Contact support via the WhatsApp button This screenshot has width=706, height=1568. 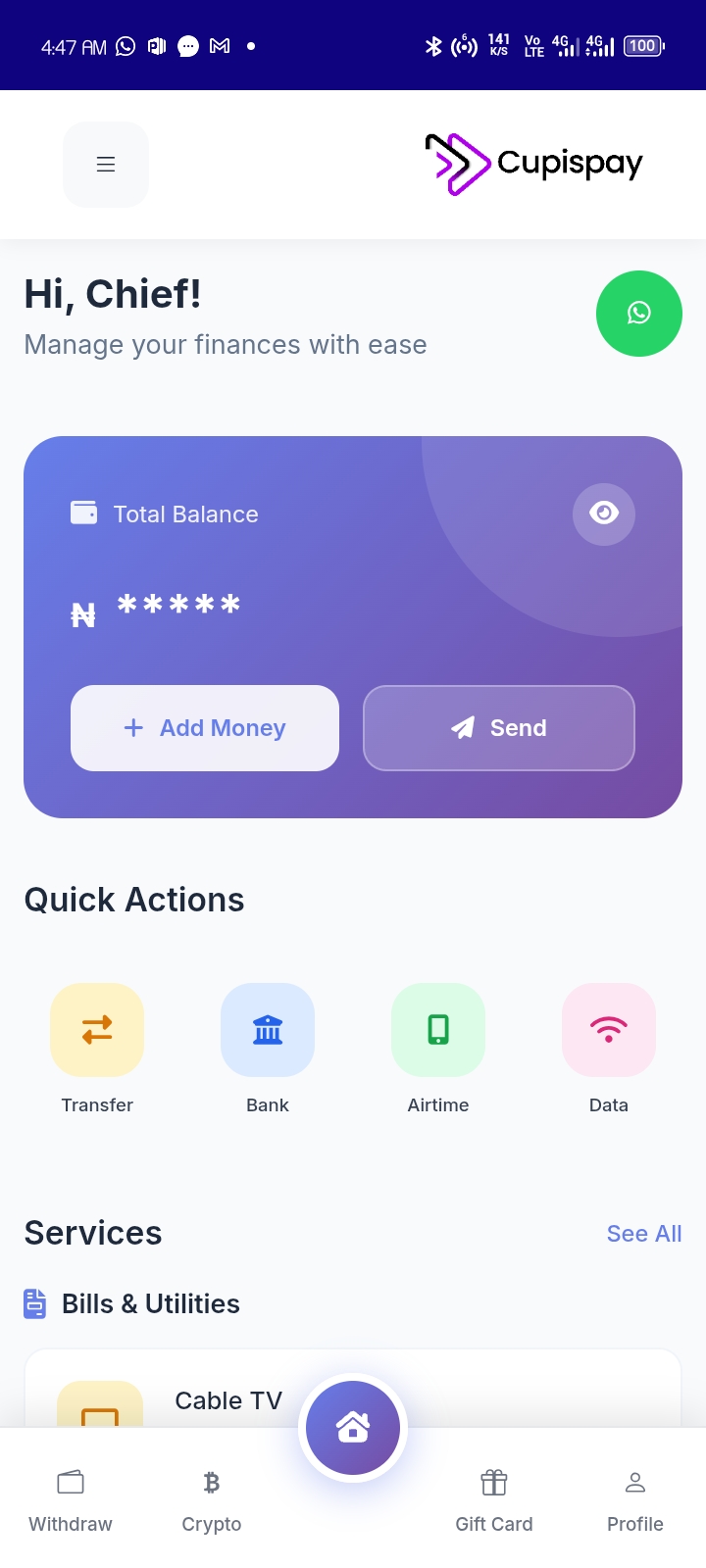pos(638,314)
